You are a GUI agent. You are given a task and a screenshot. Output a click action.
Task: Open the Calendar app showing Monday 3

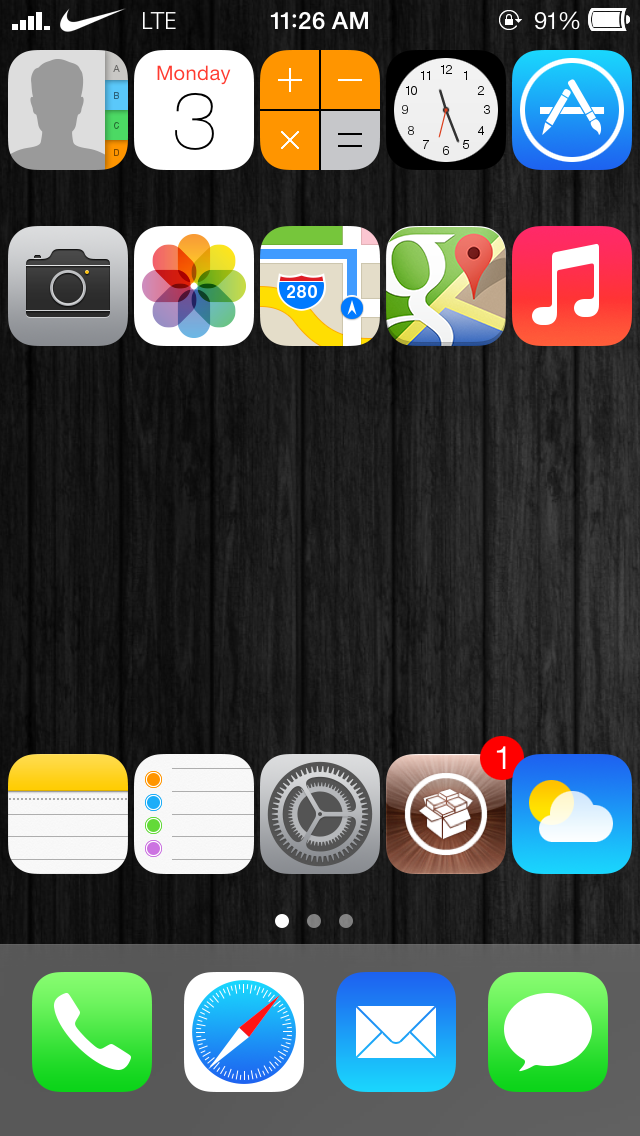194,110
